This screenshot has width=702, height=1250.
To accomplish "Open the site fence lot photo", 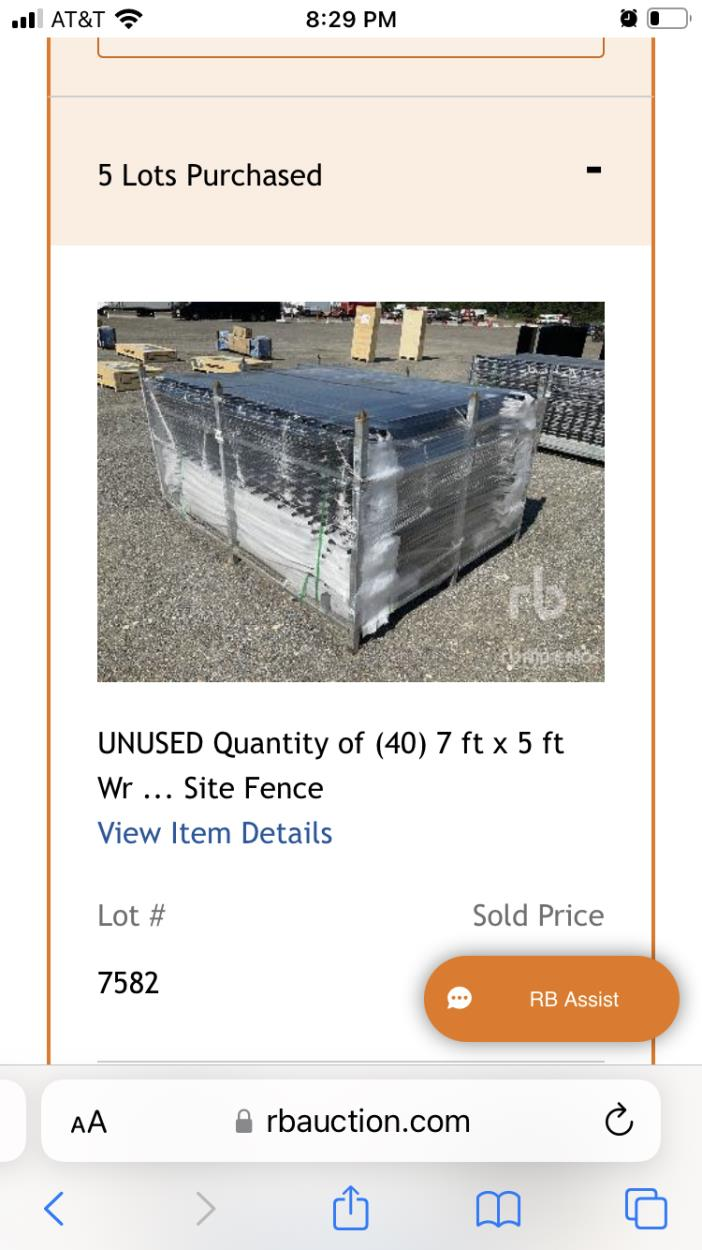I will pyautogui.click(x=350, y=491).
